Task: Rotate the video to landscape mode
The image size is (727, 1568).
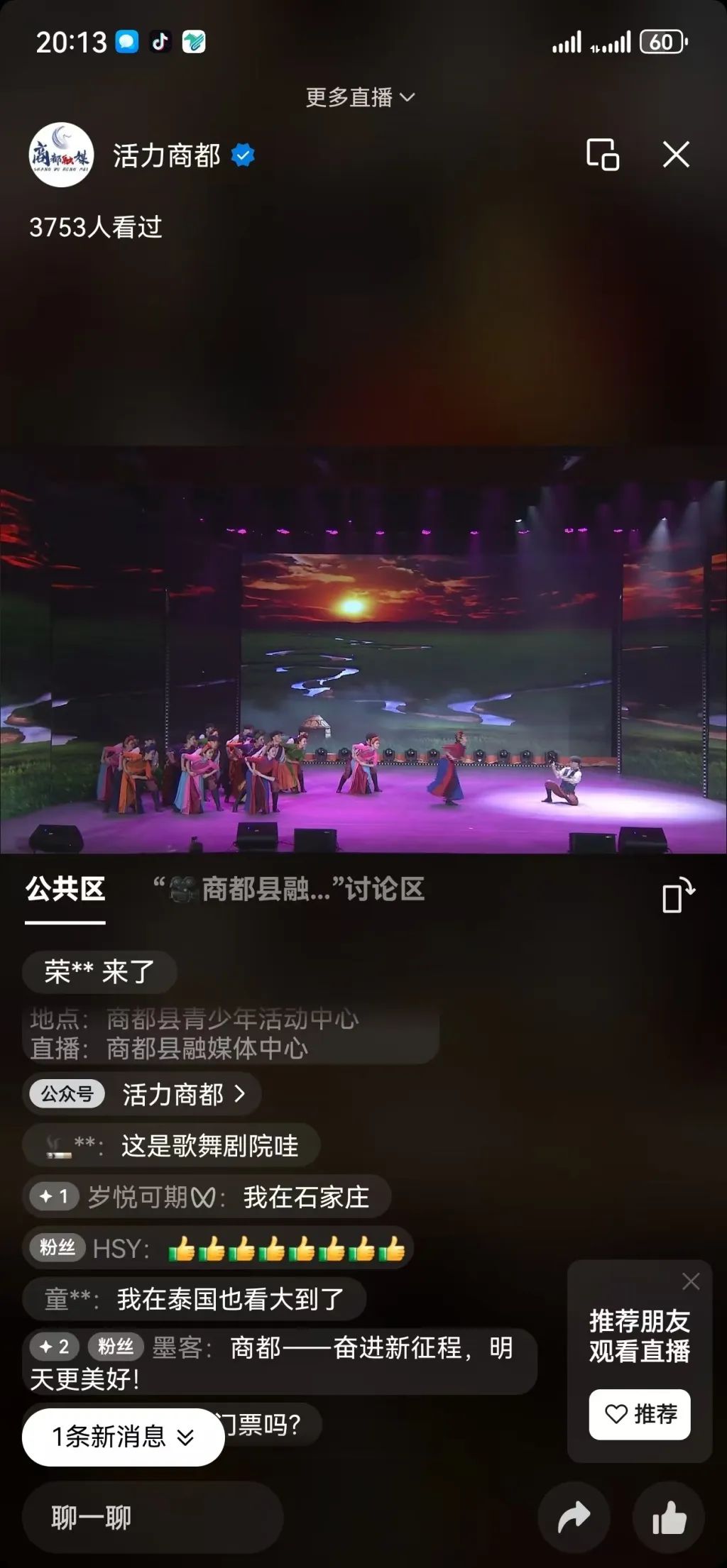Action: point(678,895)
